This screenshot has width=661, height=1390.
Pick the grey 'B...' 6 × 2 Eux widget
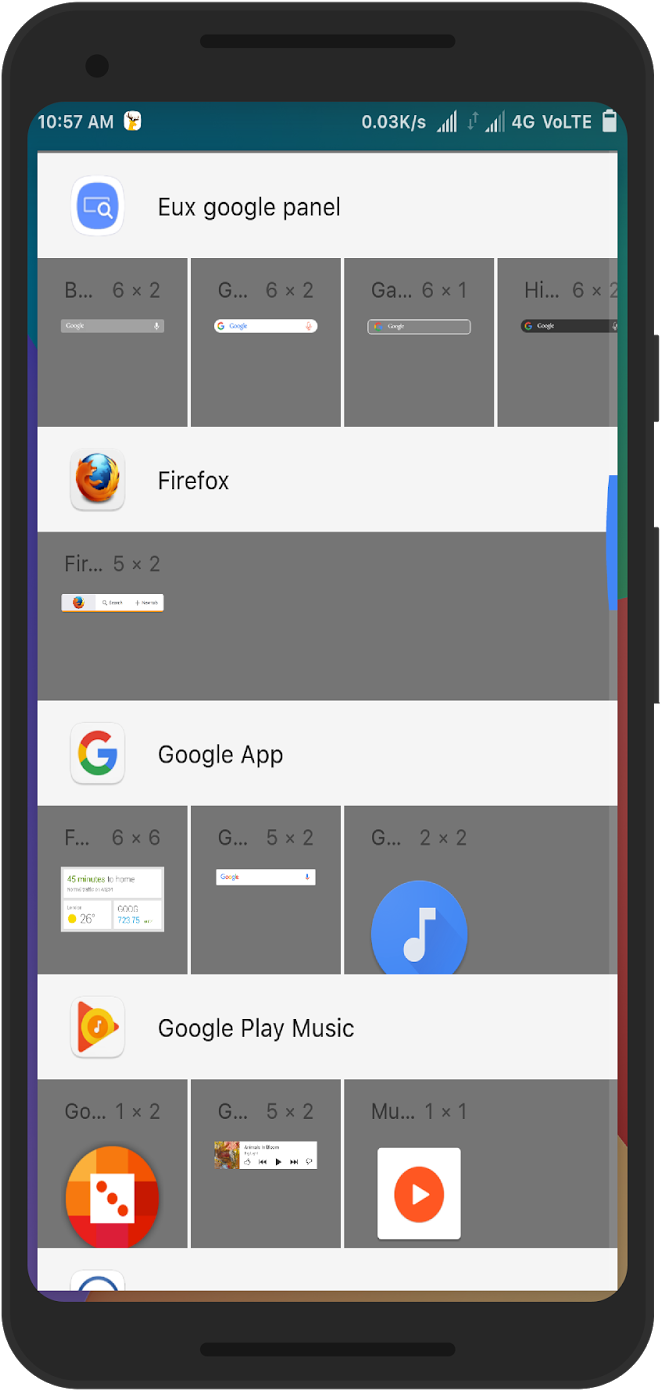[112, 342]
